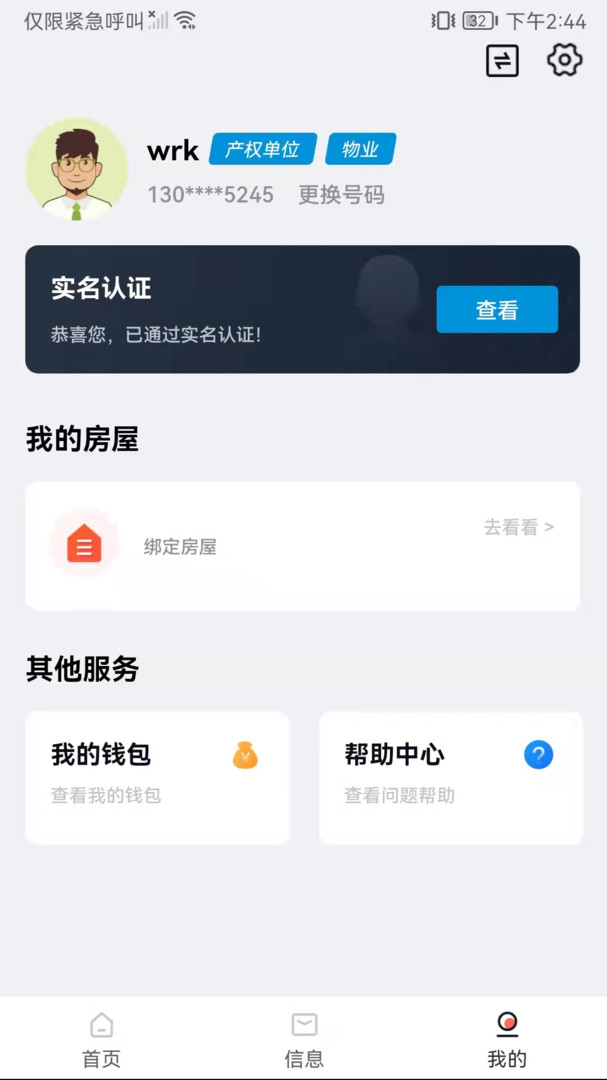
Task: Select the 我的 tab
Action: click(507, 1040)
